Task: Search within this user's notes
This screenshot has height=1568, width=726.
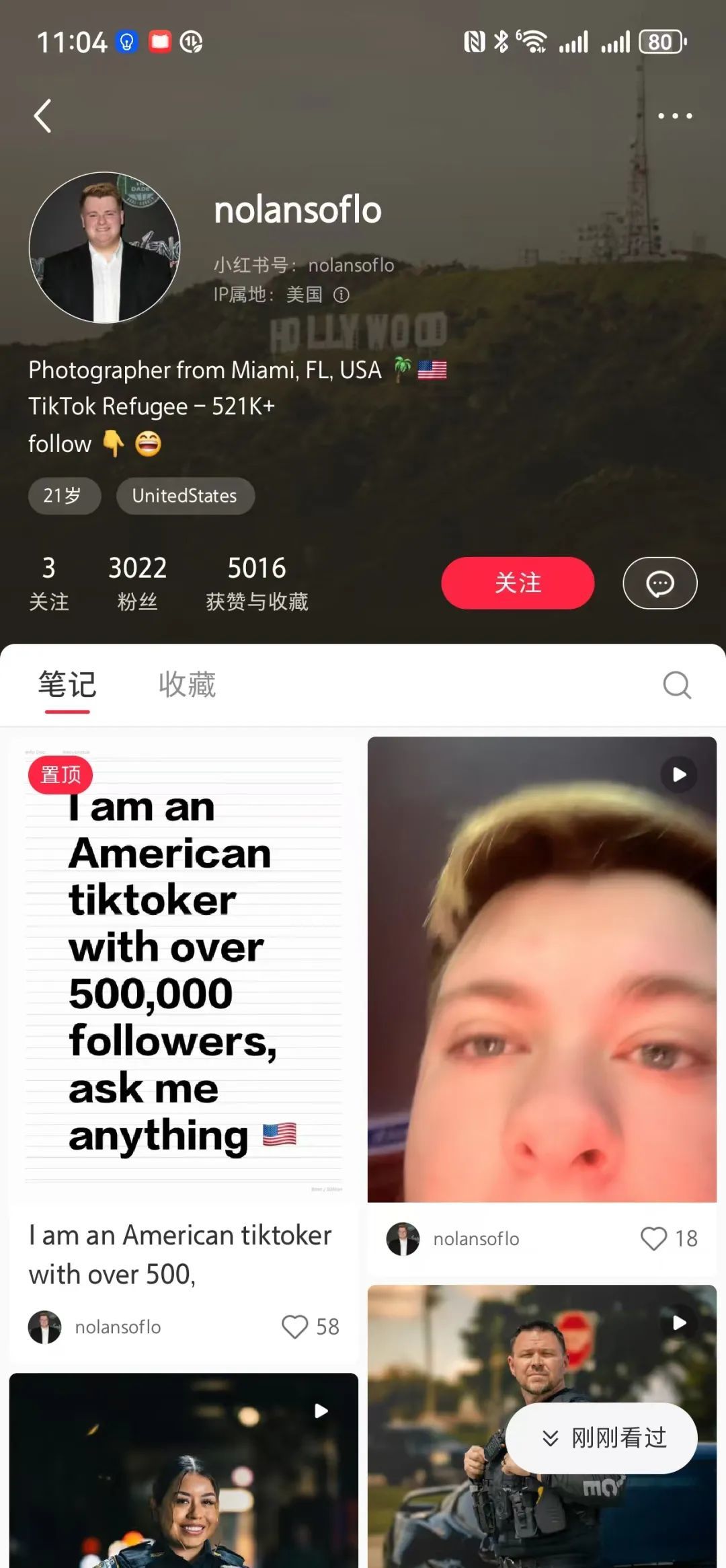Action: (x=676, y=685)
